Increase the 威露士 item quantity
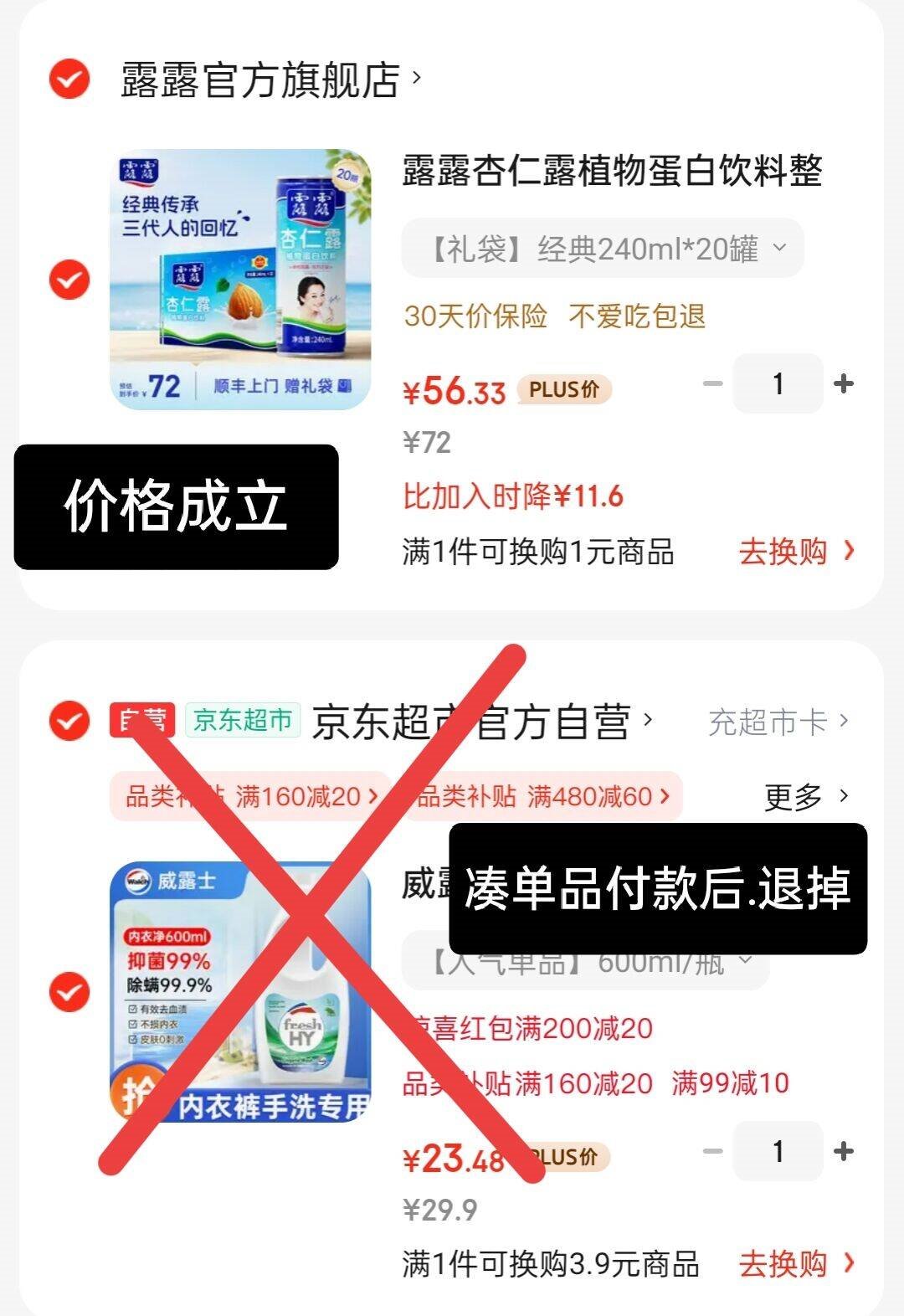Viewport: 904px width, 1316px height. [x=844, y=1152]
